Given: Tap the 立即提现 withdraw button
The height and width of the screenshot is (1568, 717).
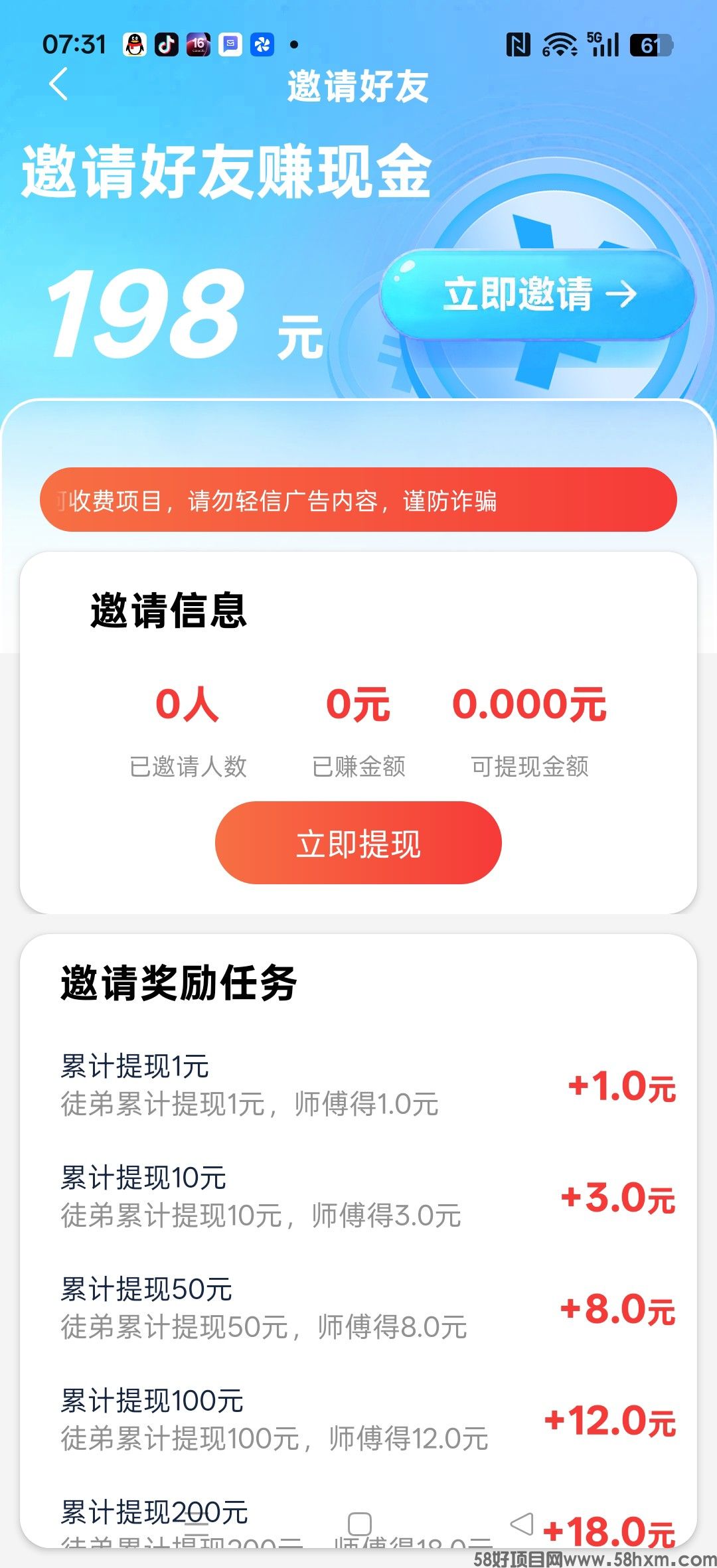Looking at the screenshot, I should [x=358, y=842].
